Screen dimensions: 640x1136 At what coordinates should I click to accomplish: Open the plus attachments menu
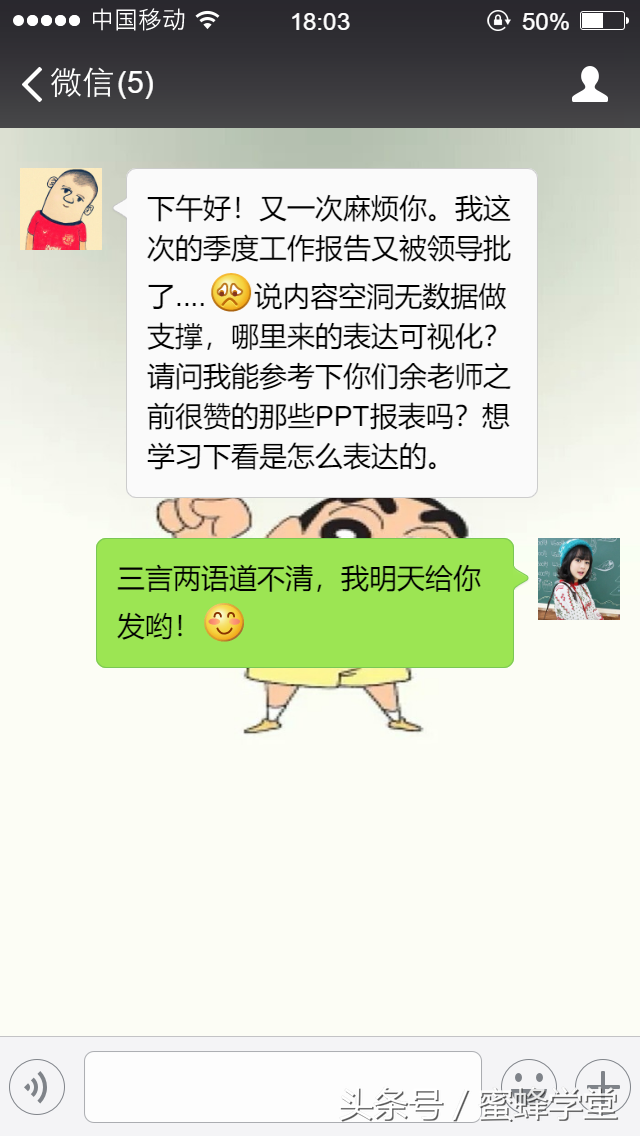click(x=602, y=1086)
